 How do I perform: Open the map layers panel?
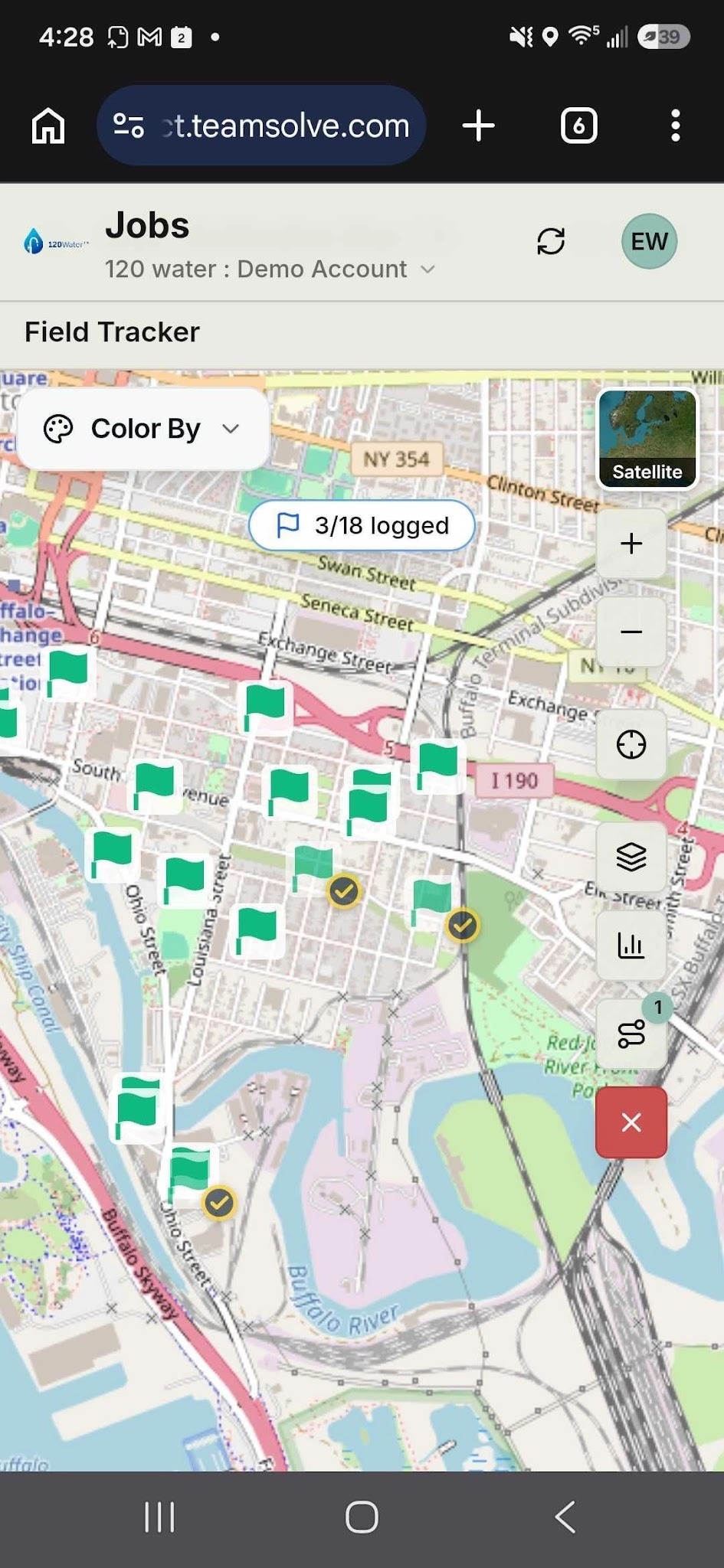(x=631, y=857)
